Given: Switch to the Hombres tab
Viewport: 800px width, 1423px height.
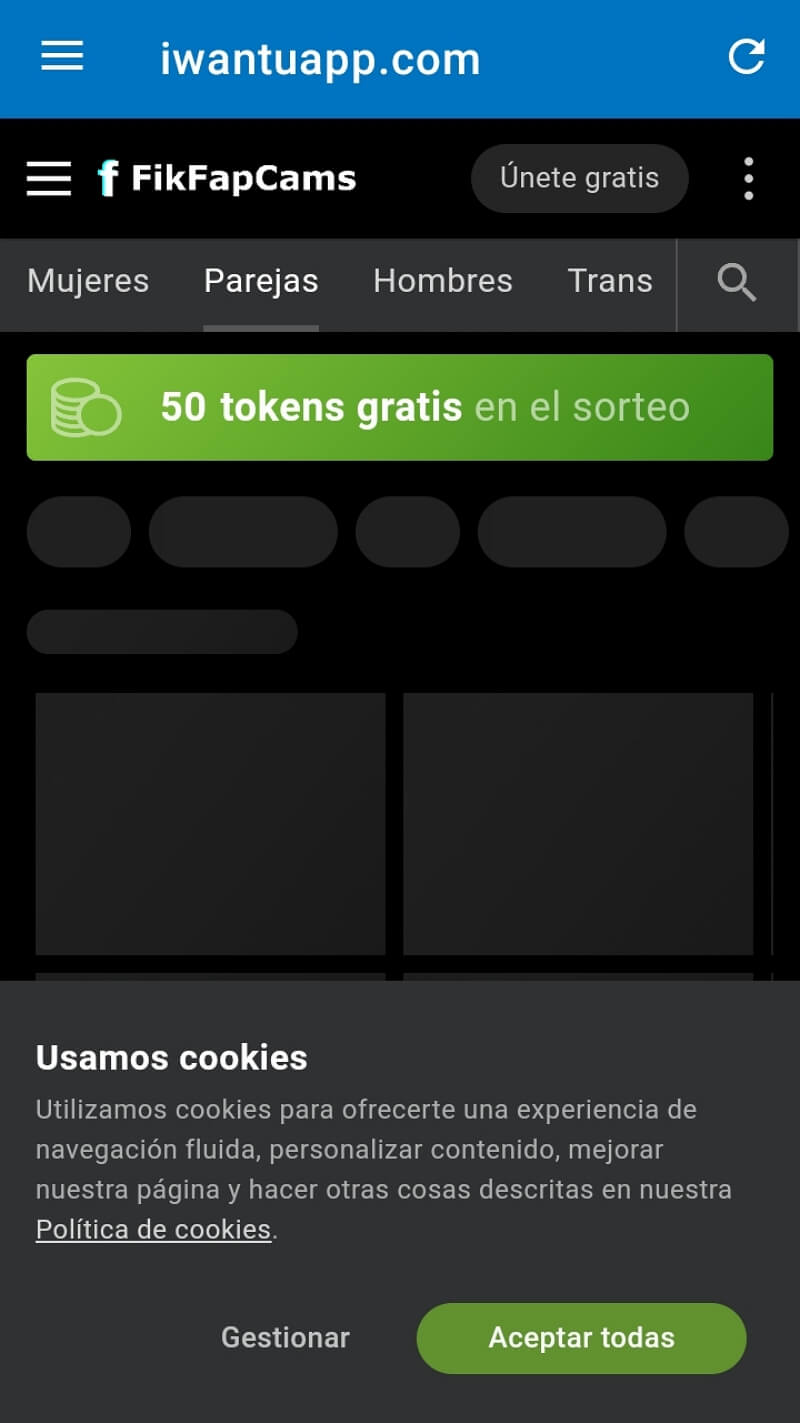Looking at the screenshot, I should click(x=442, y=281).
